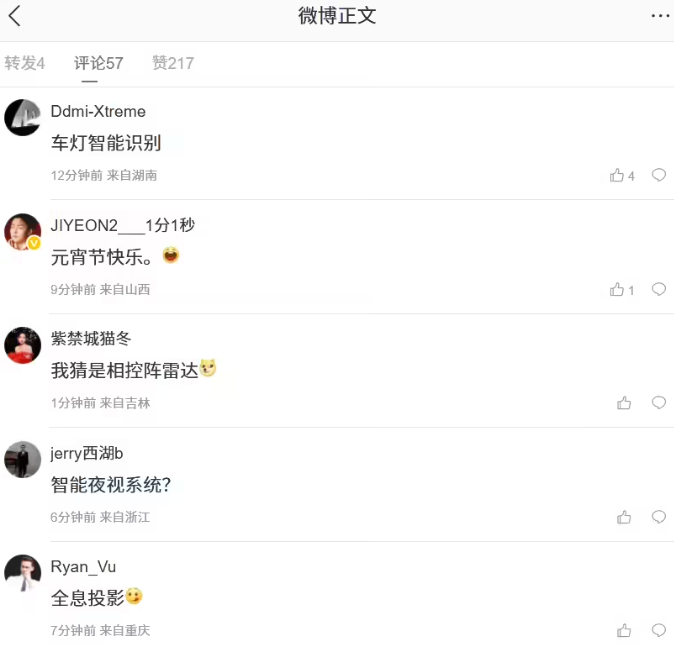Reply to 紫禁城猫冬's comment
The width and height of the screenshot is (674, 653).
tap(659, 403)
